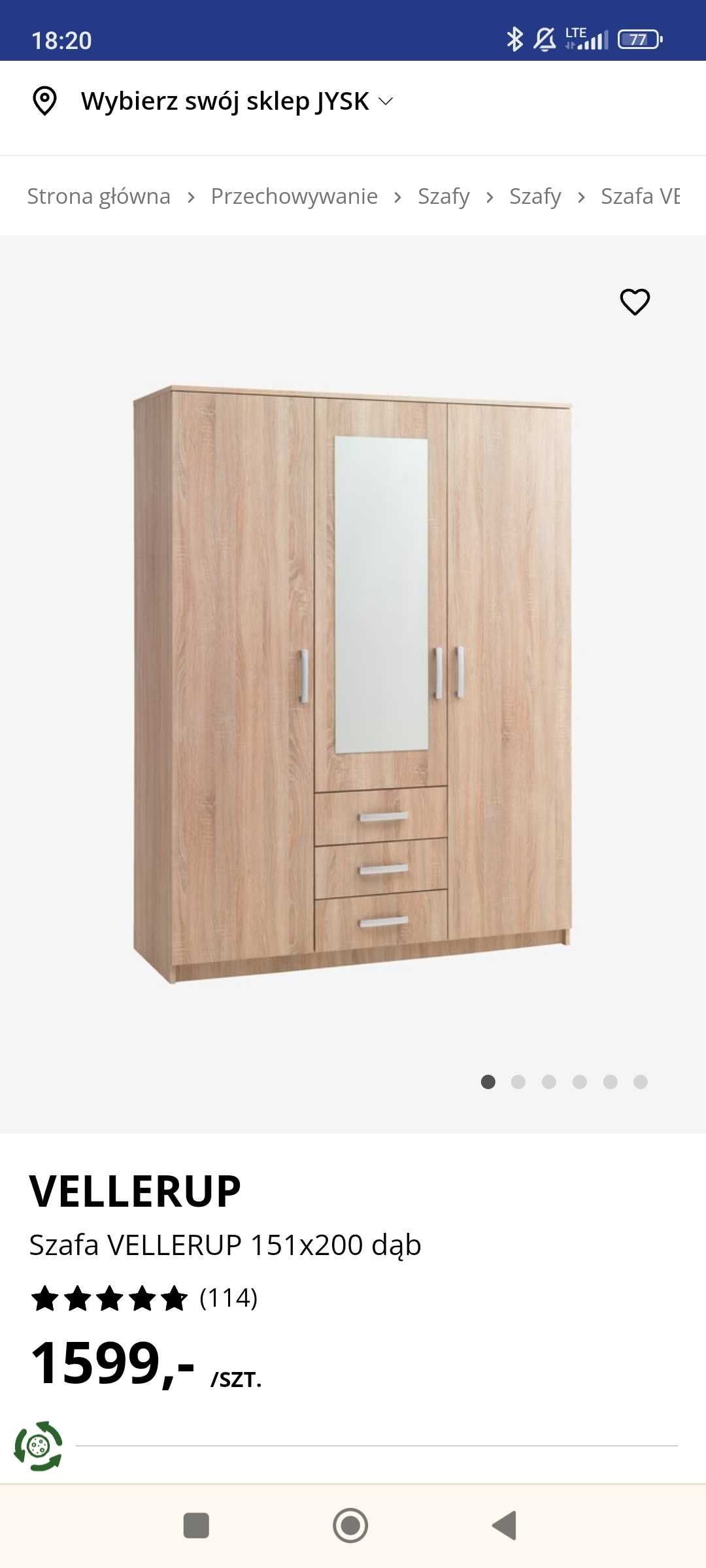Viewport: 706px width, 1568px height.
Task: Tap the green cookie settings icon
Action: tap(39, 1446)
